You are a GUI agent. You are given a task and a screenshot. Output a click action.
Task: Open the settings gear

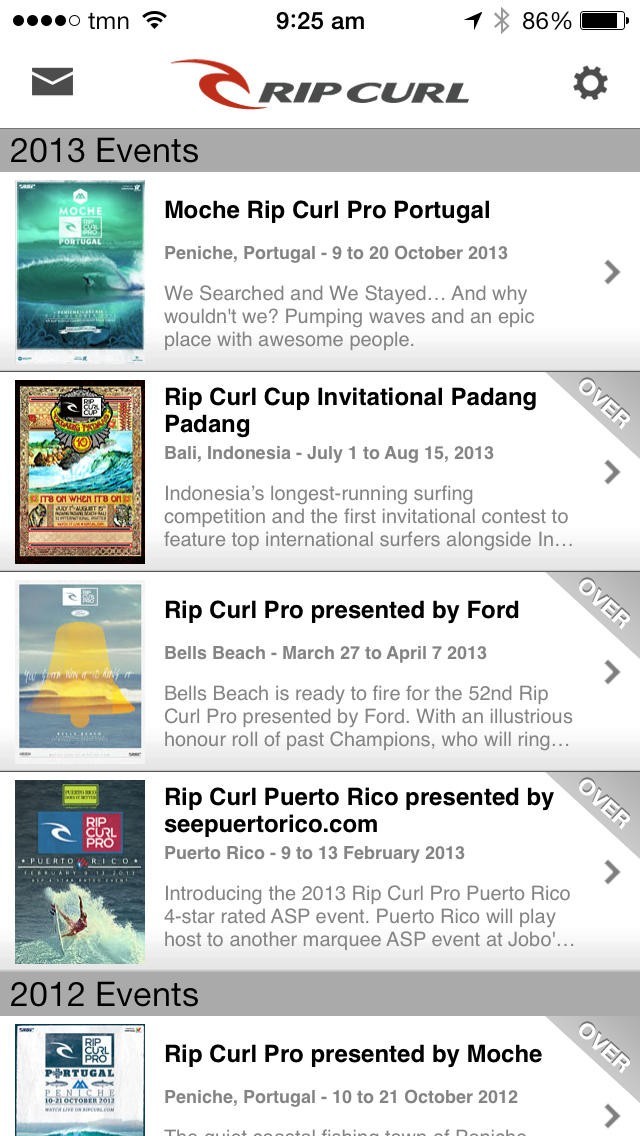coord(590,83)
